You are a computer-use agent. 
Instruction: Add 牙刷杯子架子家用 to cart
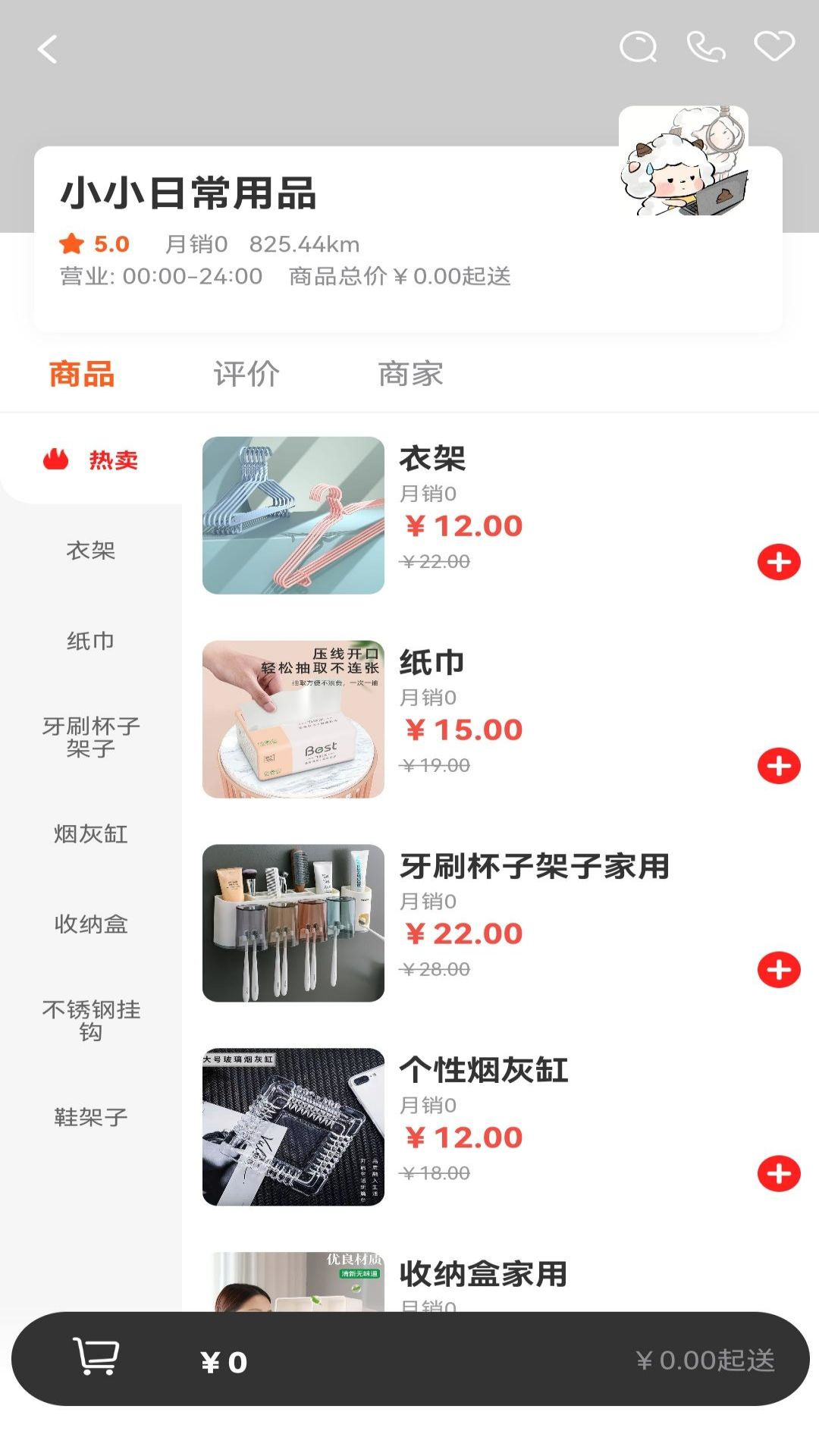point(778,968)
